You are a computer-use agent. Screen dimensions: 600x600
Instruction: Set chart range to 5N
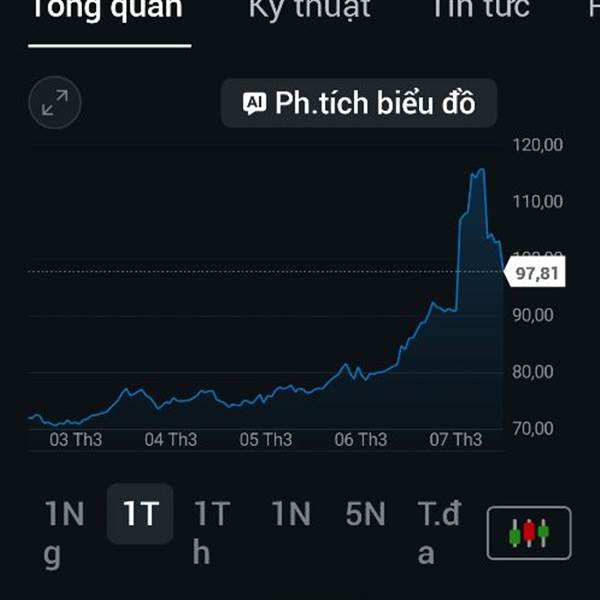click(365, 514)
